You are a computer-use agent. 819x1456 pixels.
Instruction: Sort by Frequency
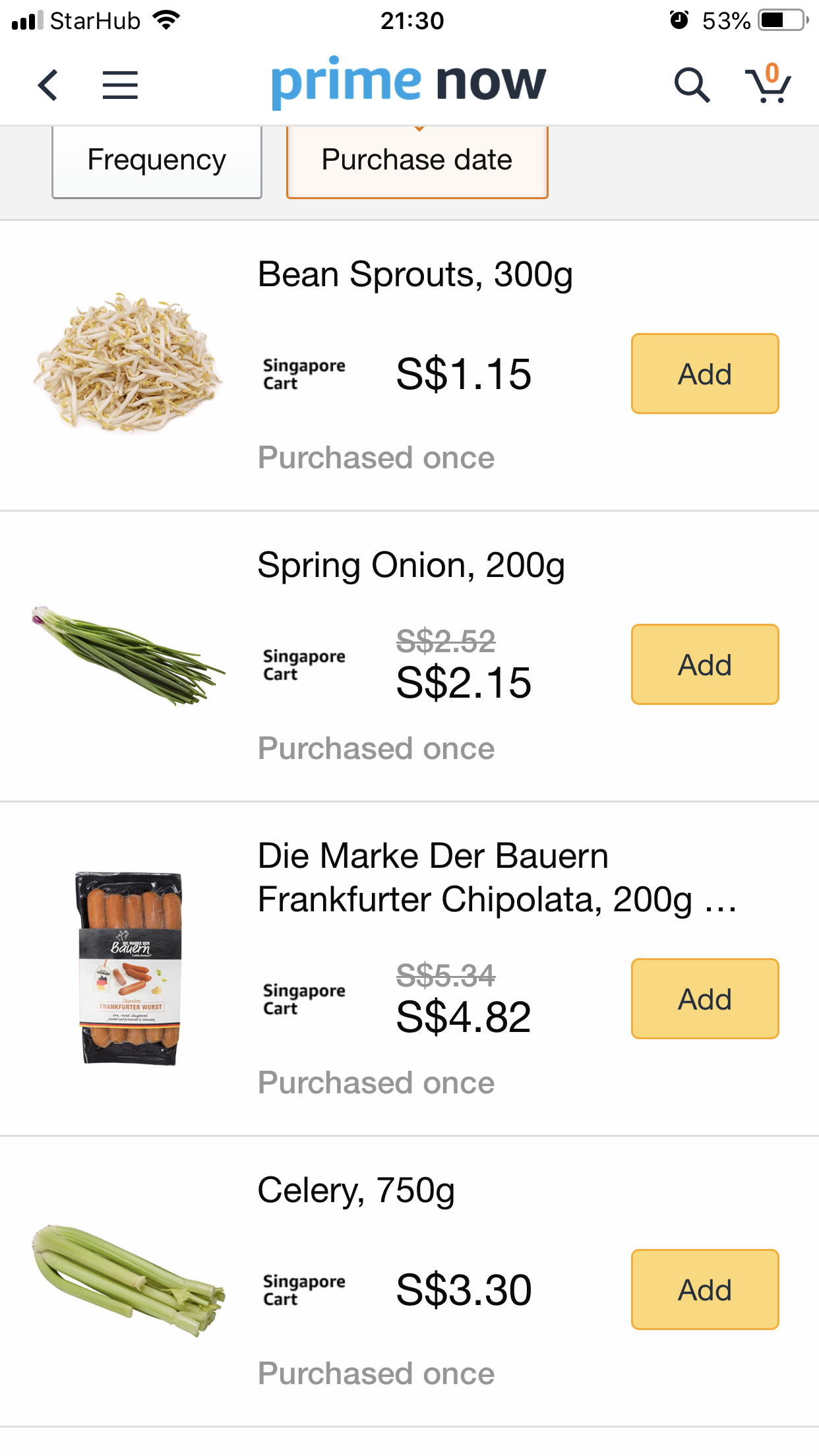click(x=157, y=161)
